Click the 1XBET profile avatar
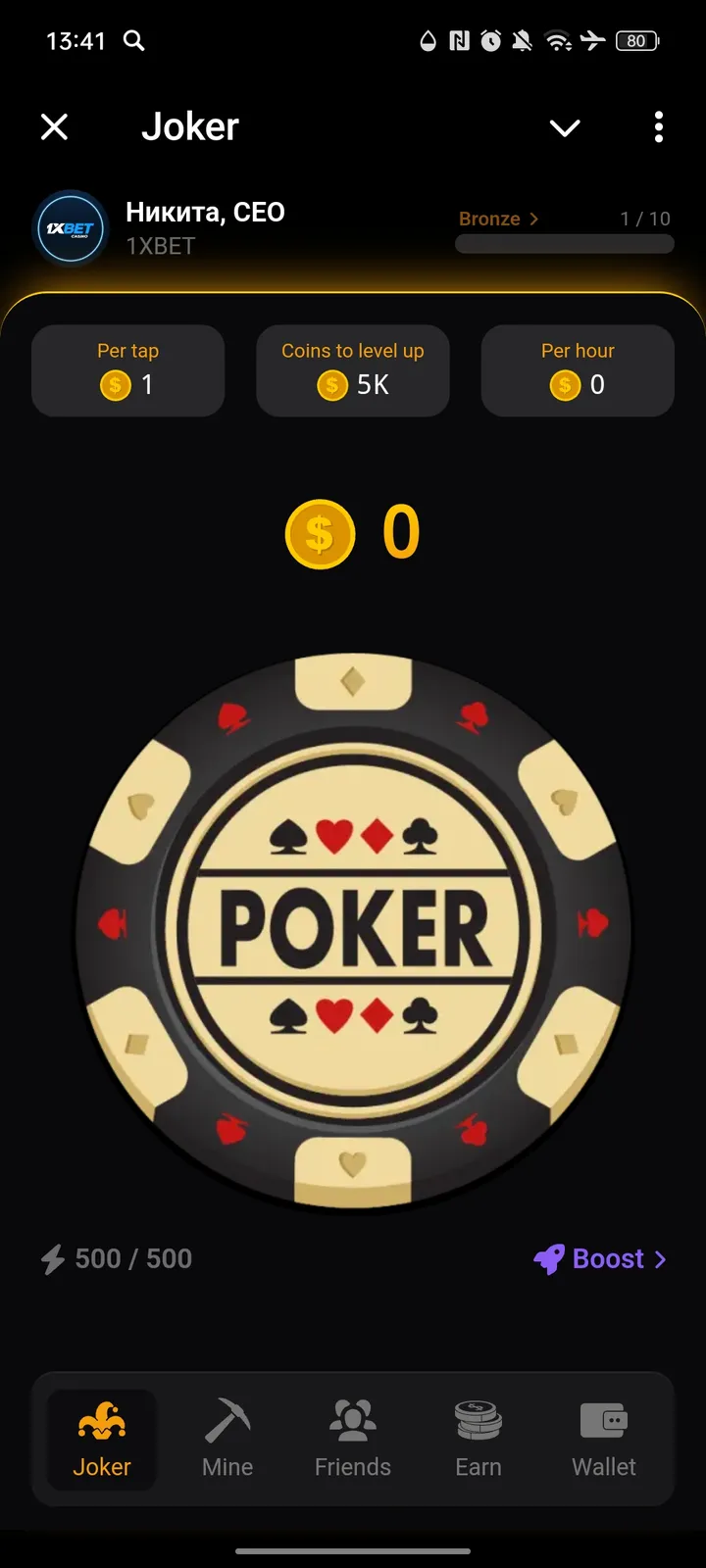This screenshot has height=1568, width=706. (x=70, y=227)
